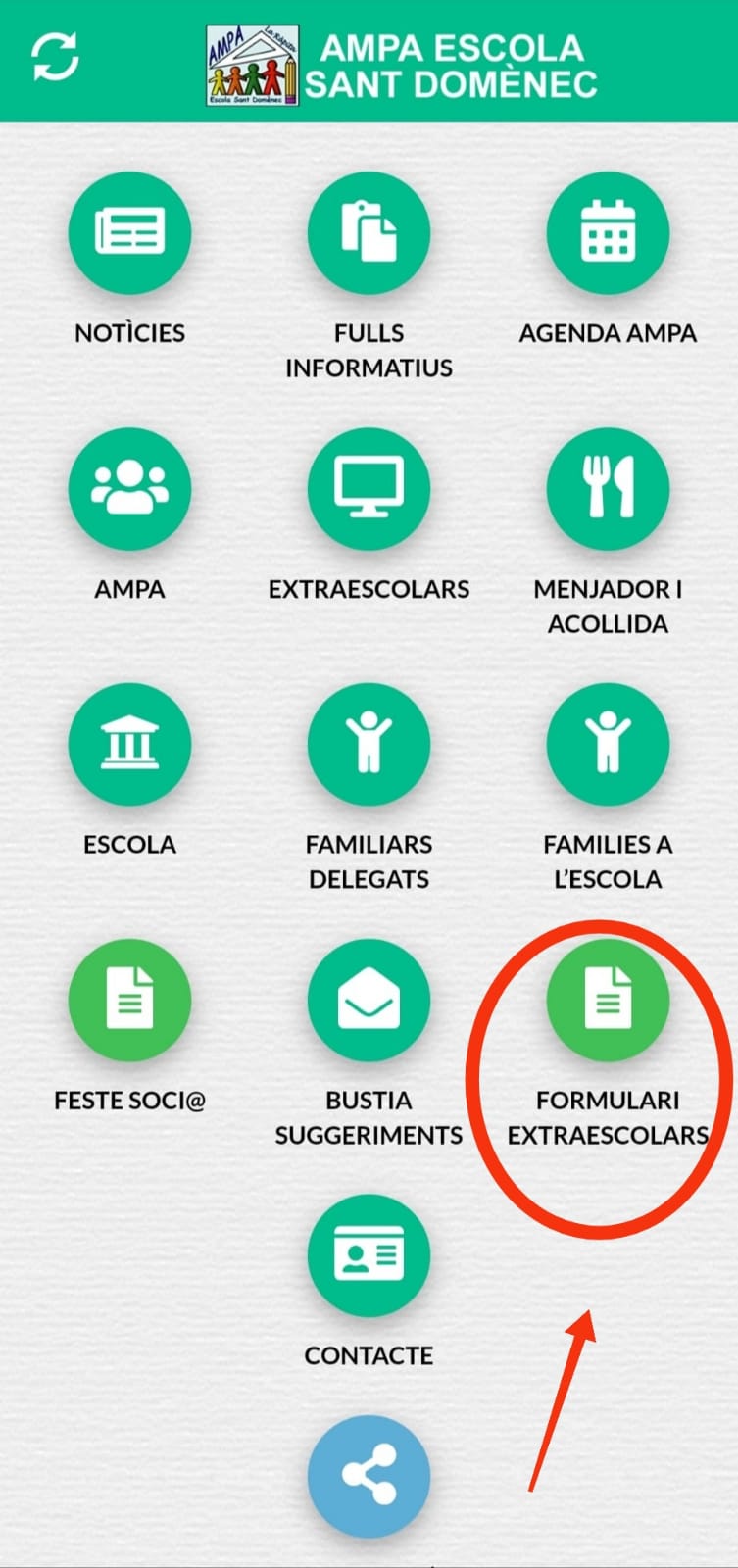Open Bustia Suggeriments
This screenshot has width=738, height=1568.
(369, 1000)
